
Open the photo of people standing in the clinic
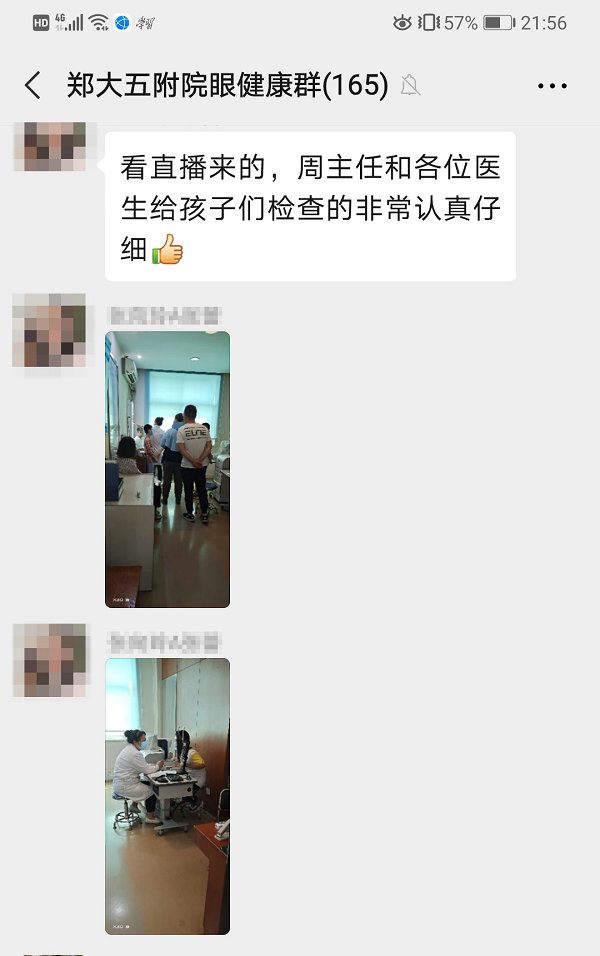tap(167, 469)
